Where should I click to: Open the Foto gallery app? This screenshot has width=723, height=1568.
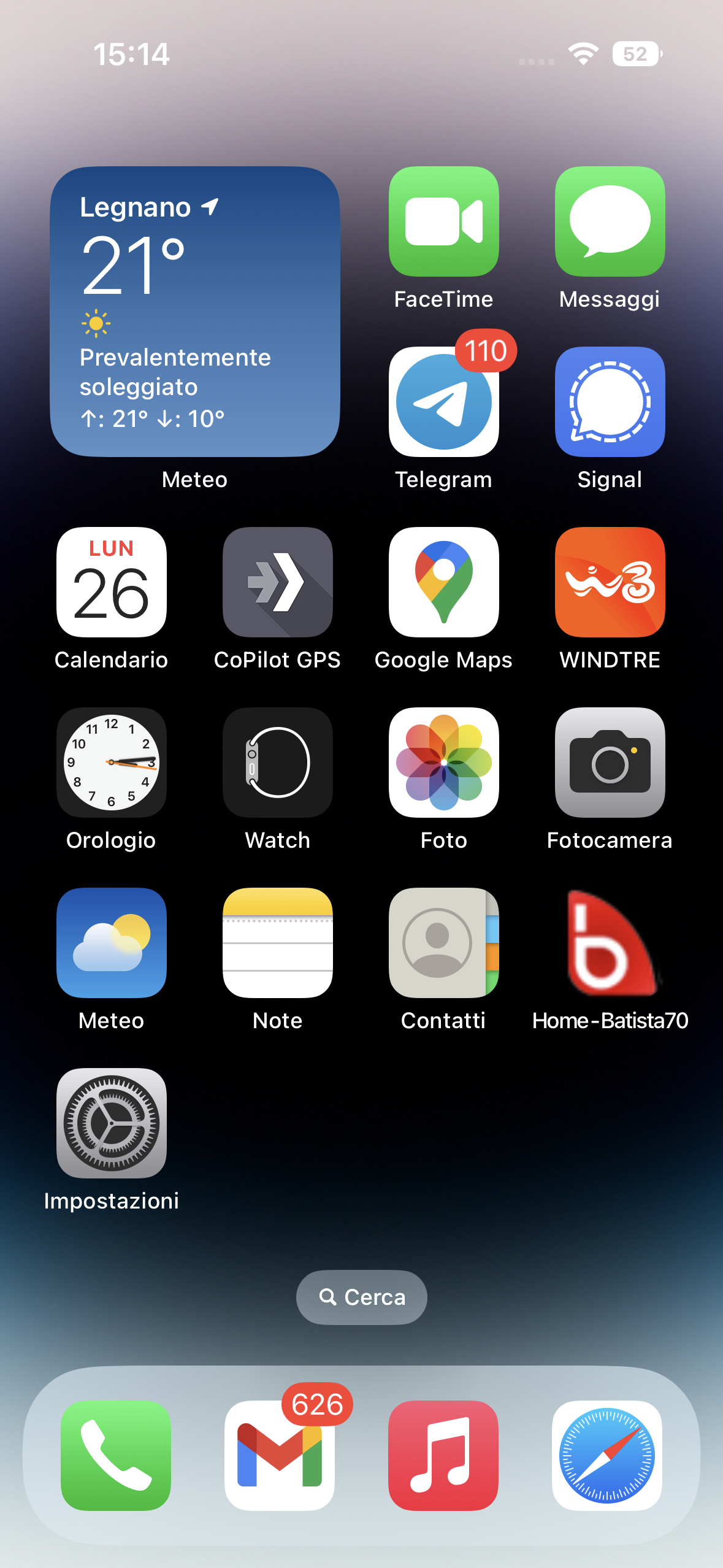coord(443,763)
